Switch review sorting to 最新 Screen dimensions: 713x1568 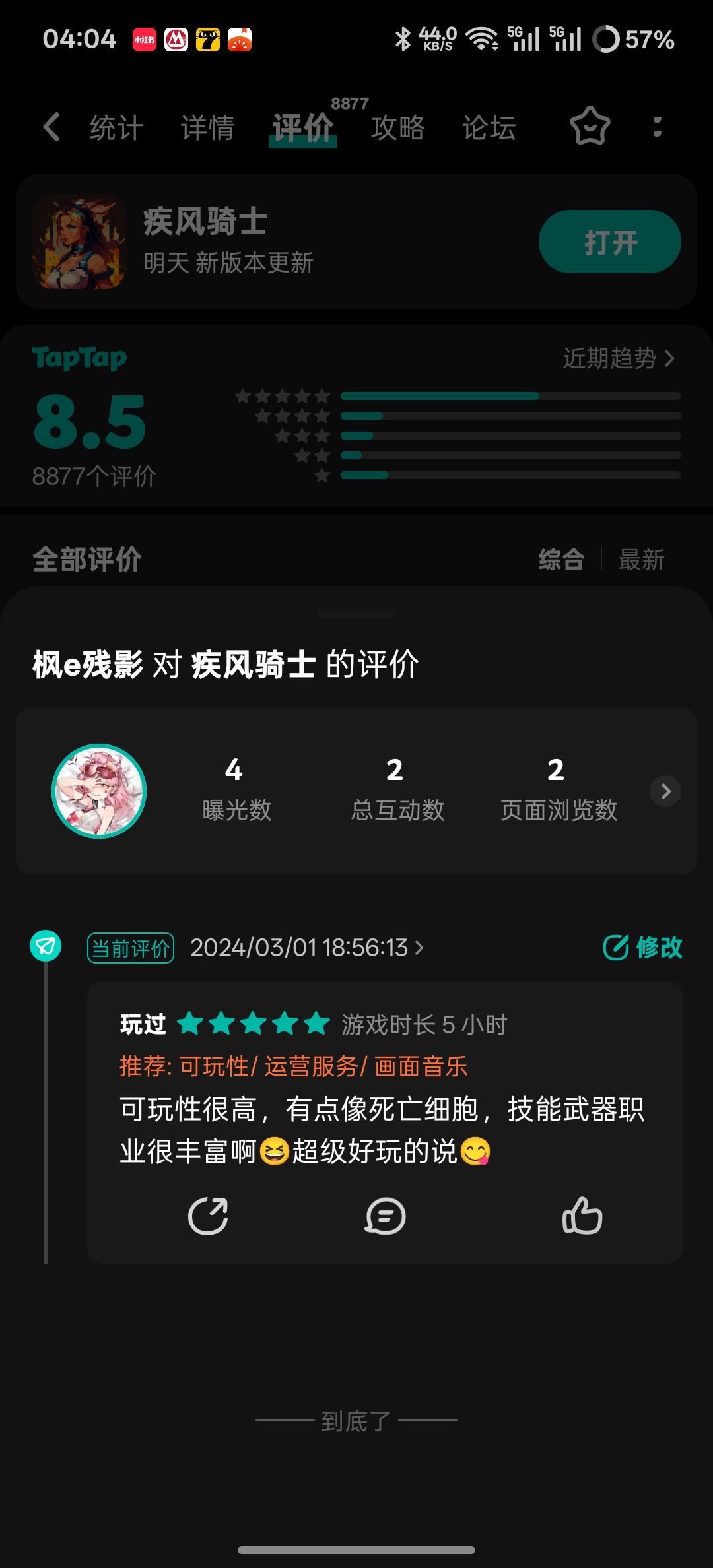point(642,558)
